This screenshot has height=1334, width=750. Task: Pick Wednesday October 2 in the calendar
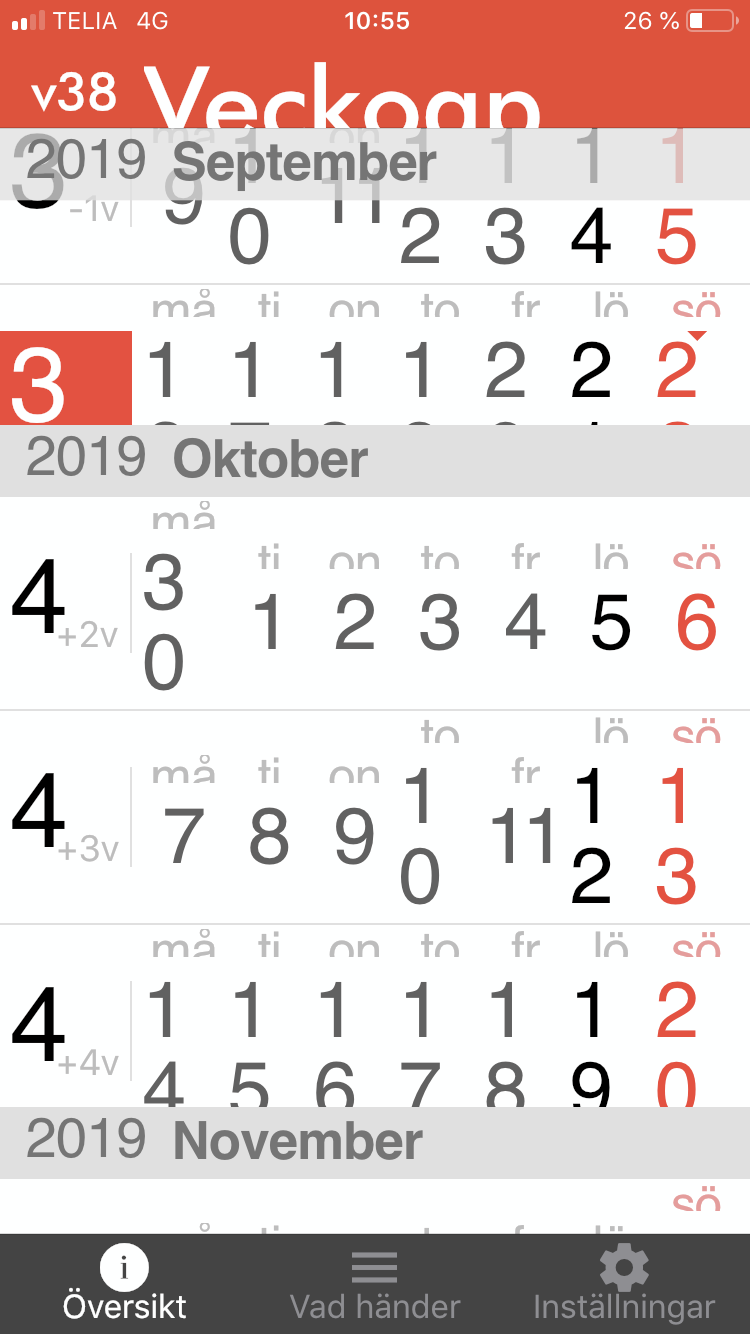pos(354,622)
